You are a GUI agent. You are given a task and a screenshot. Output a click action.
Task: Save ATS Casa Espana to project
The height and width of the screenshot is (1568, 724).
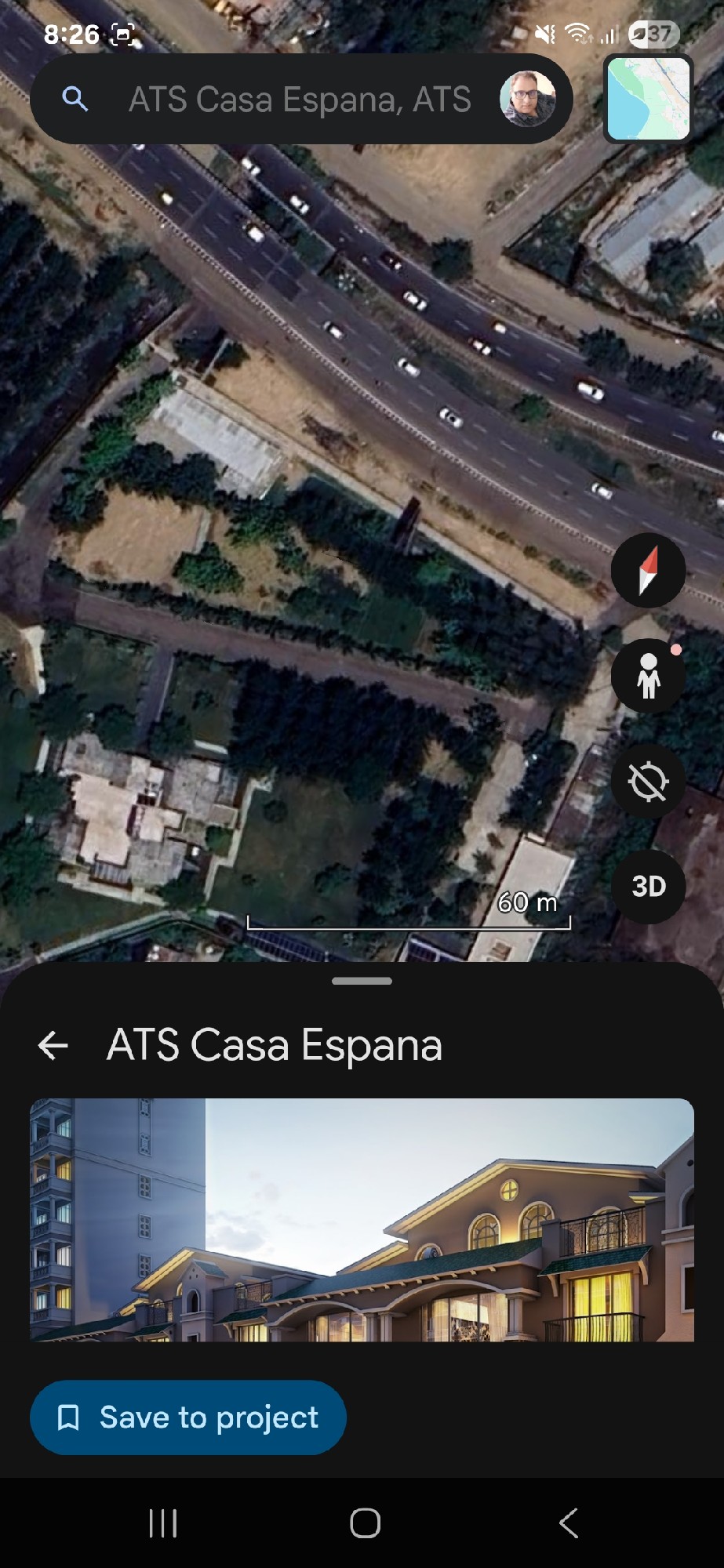coord(188,1417)
